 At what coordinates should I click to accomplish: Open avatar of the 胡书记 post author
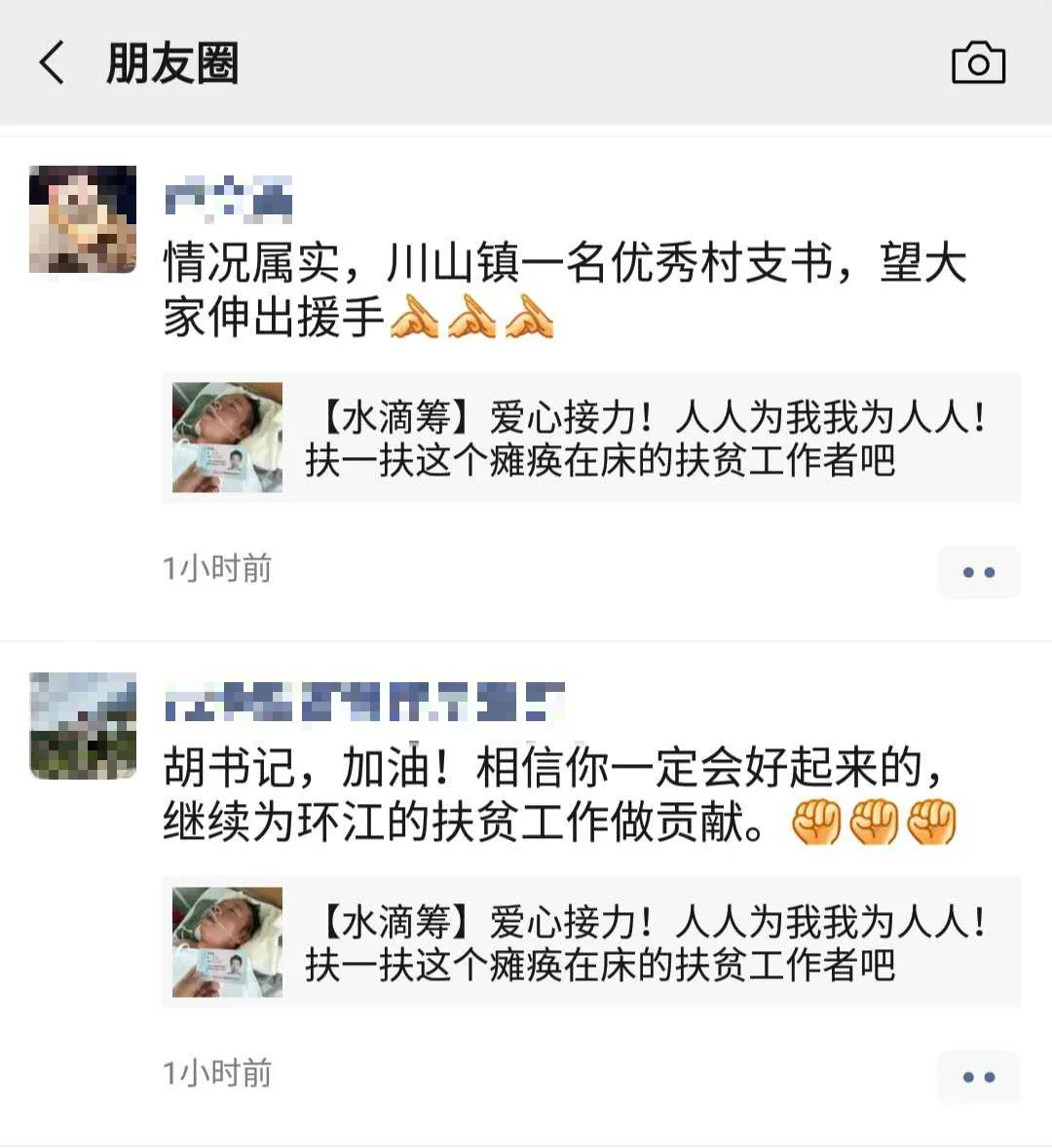click(83, 726)
